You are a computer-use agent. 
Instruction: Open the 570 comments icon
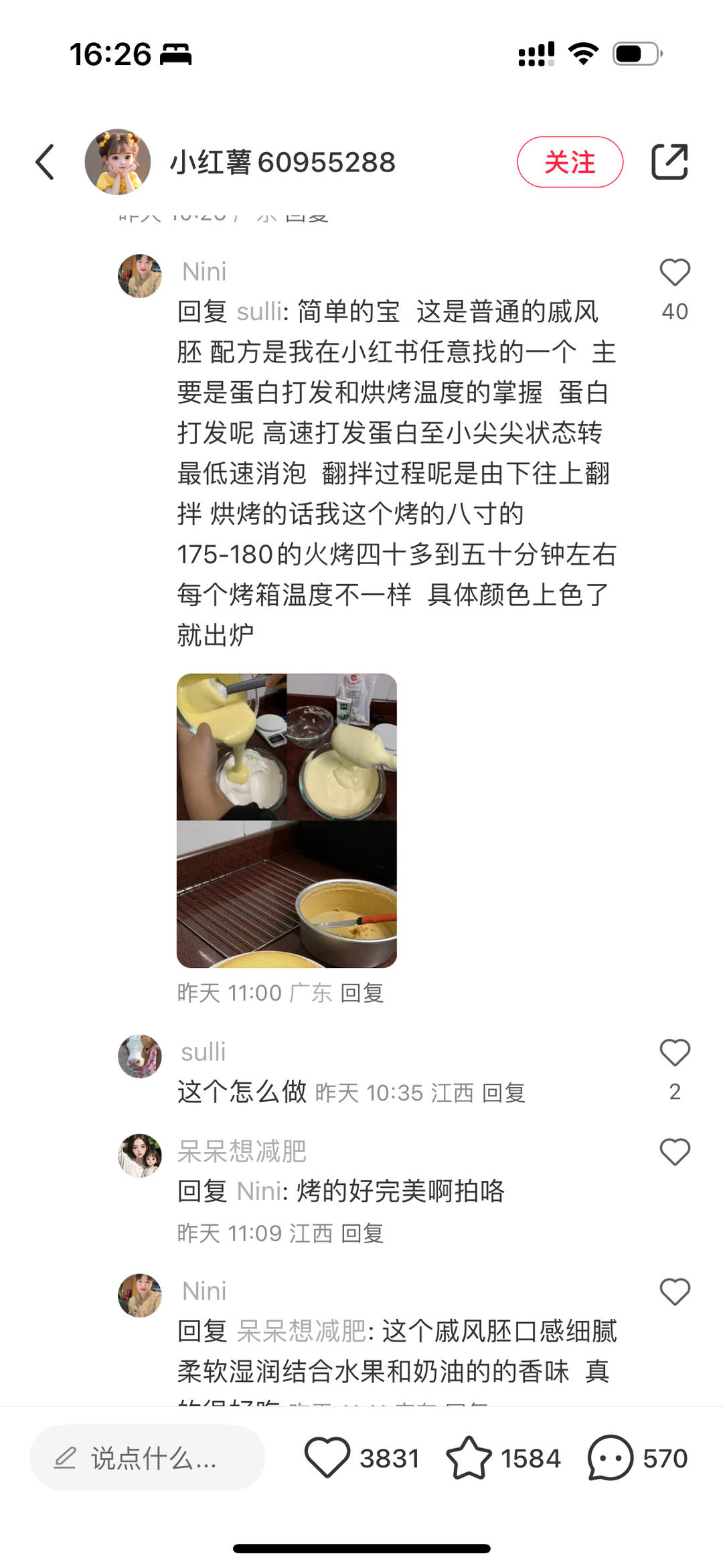(x=610, y=1458)
